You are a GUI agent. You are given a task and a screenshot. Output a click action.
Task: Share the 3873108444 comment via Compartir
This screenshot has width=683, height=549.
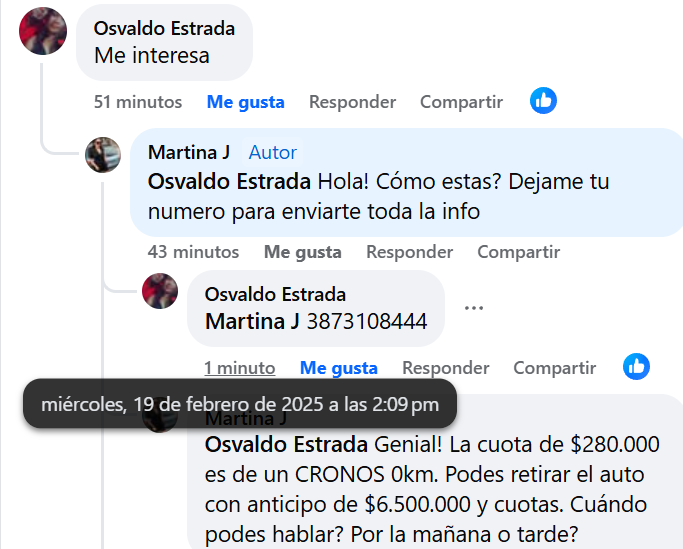click(554, 368)
